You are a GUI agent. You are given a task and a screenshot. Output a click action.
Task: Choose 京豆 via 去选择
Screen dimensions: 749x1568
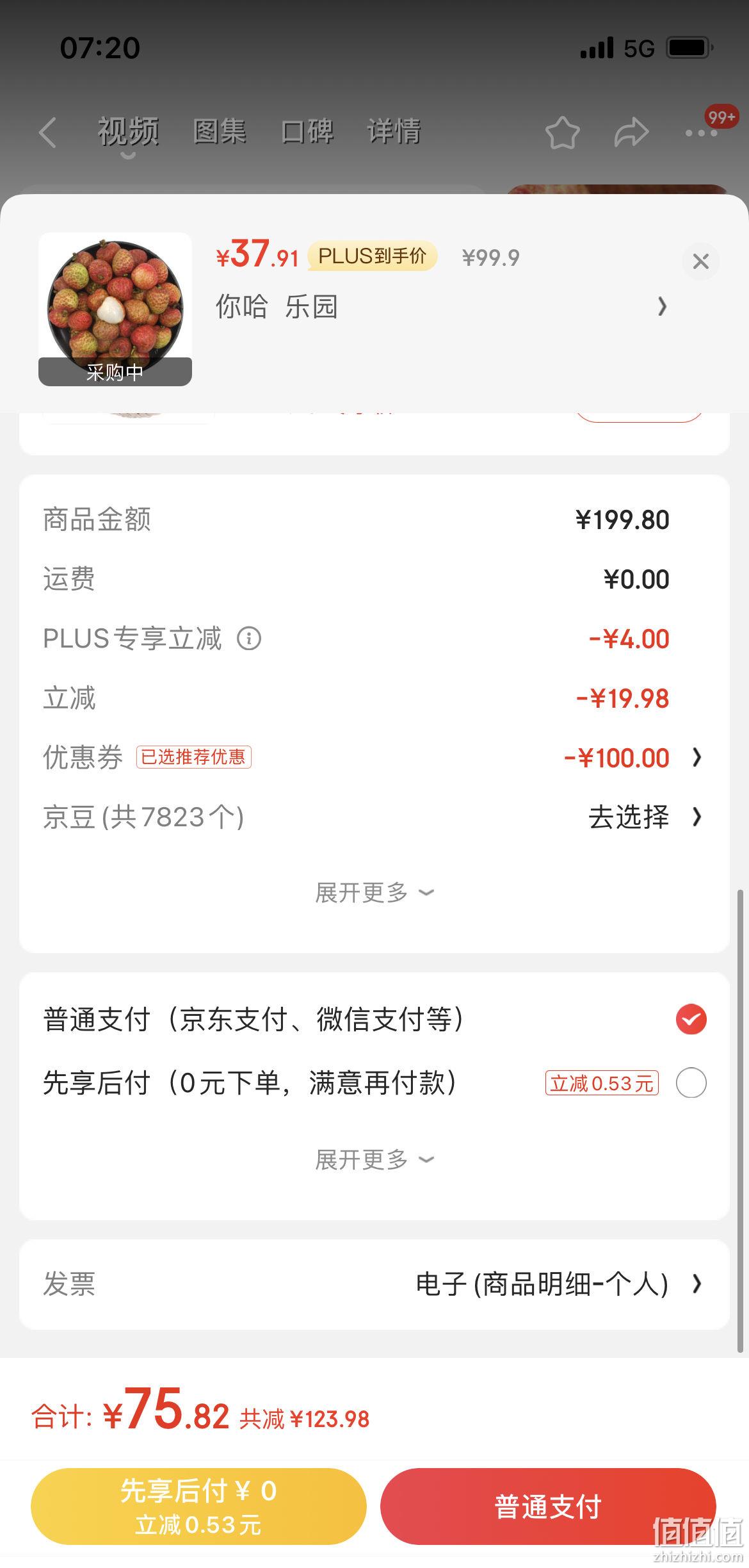(x=645, y=817)
